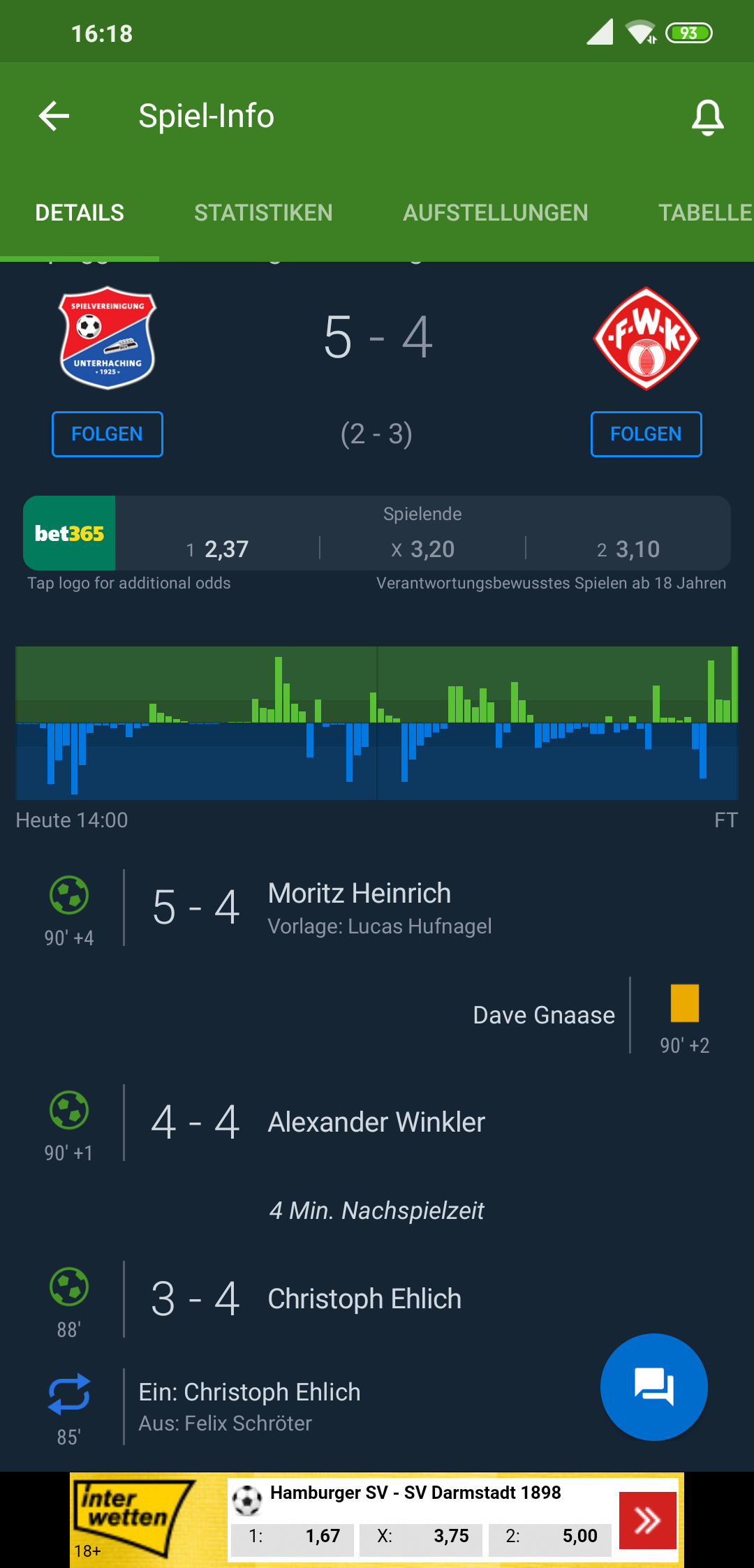Switch to the Statistiken tab
The width and height of the screenshot is (754, 1568).
click(x=263, y=213)
